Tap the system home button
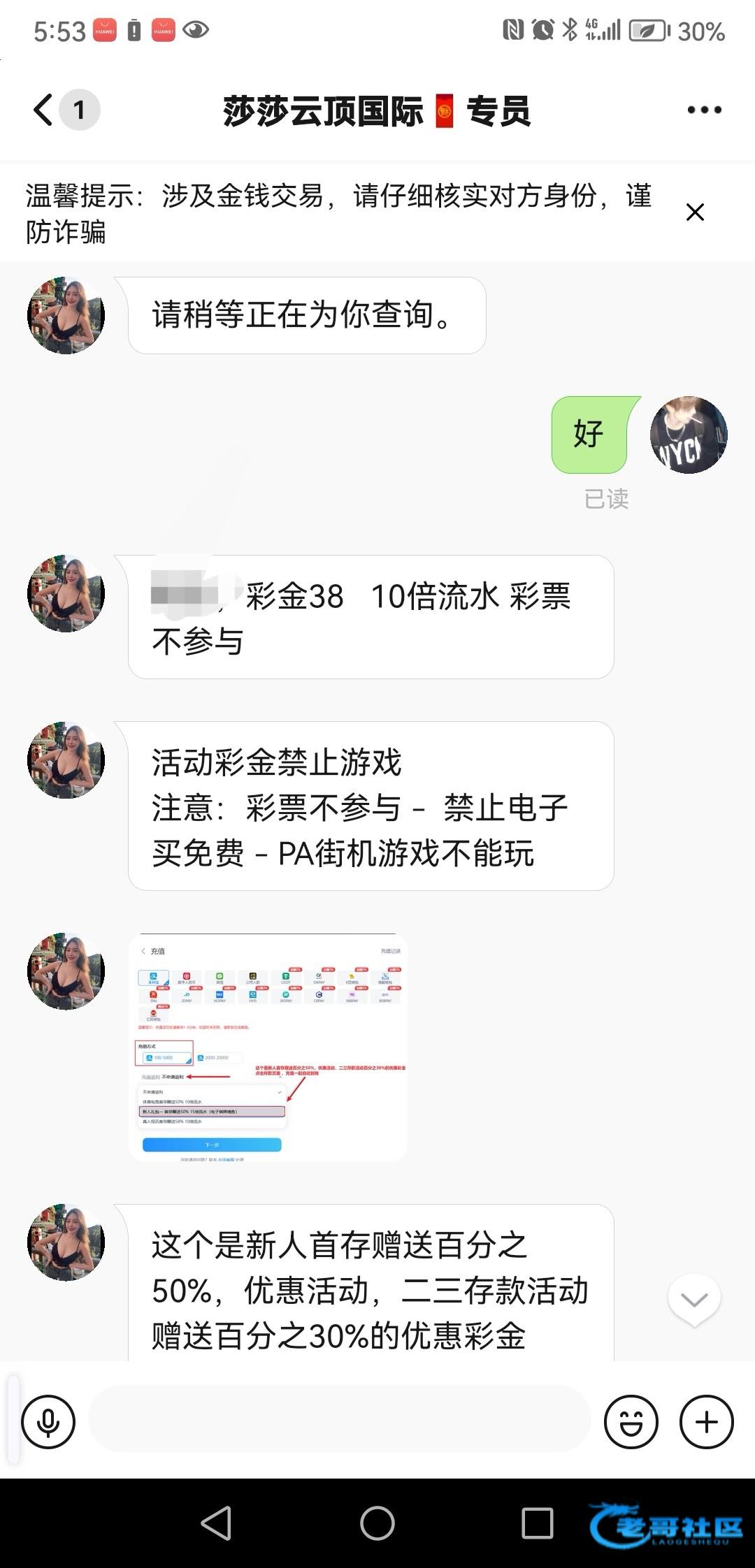 pos(377,1523)
